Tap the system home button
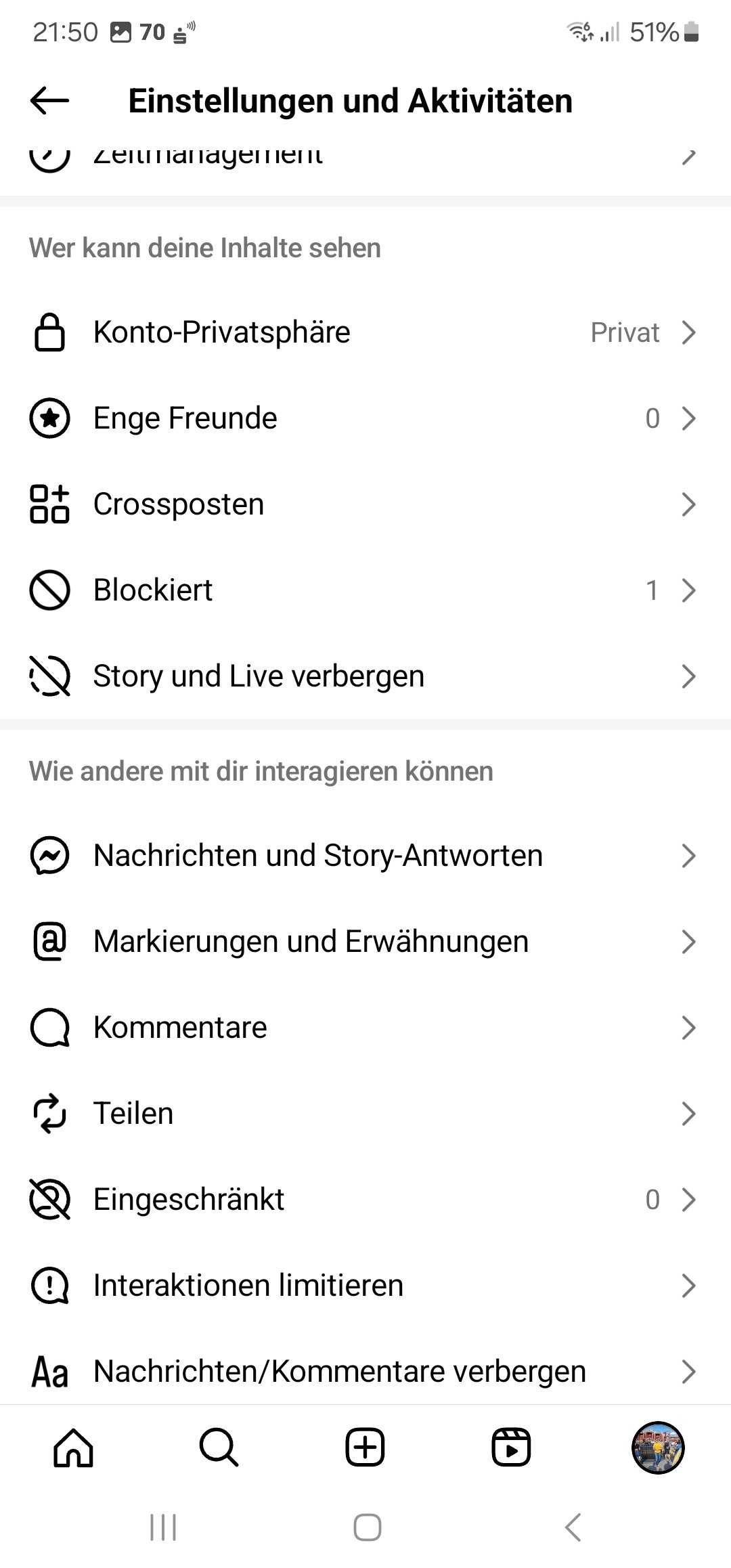This screenshot has height=1568, width=731. tap(367, 1528)
